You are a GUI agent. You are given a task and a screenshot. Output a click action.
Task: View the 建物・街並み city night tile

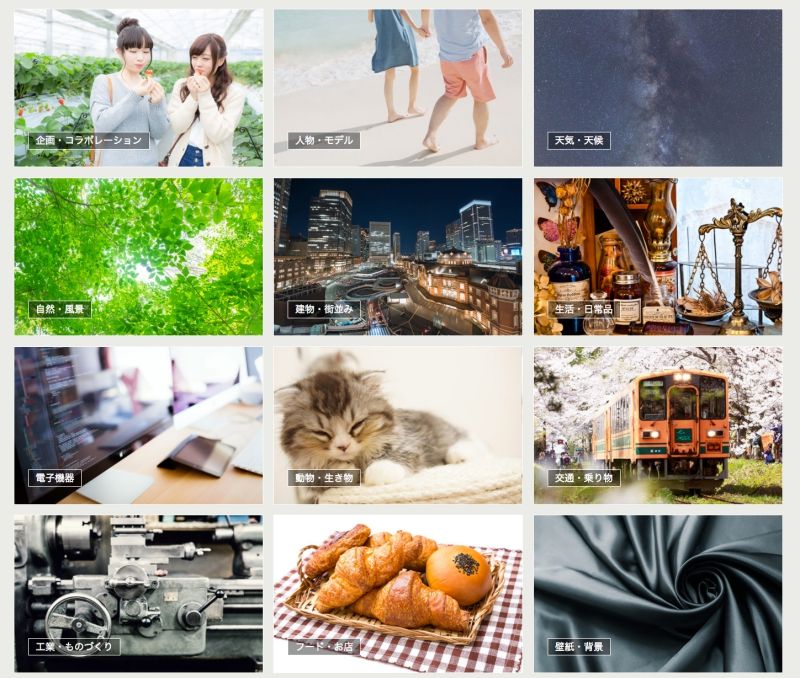(397, 256)
